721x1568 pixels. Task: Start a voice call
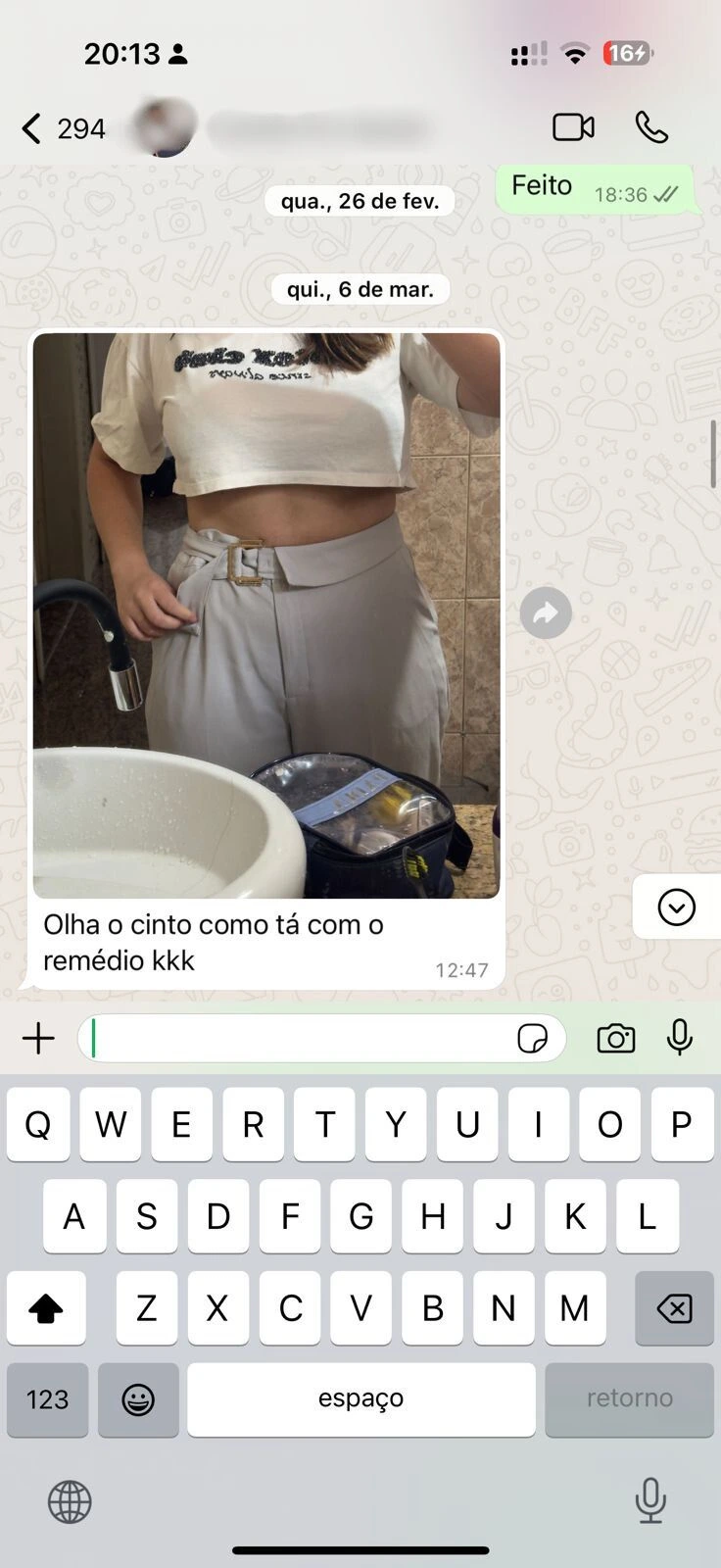[651, 127]
